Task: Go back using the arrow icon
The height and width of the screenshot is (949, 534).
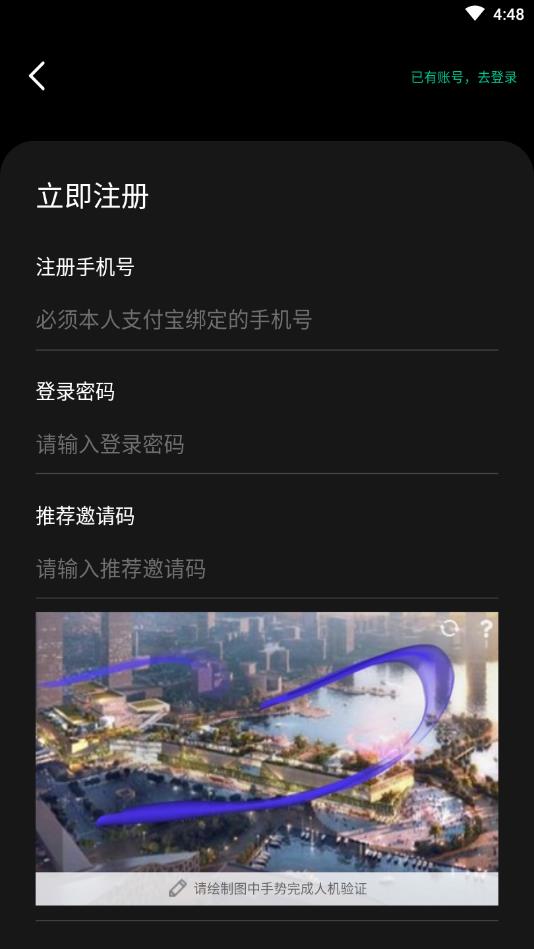Action: 37,76
